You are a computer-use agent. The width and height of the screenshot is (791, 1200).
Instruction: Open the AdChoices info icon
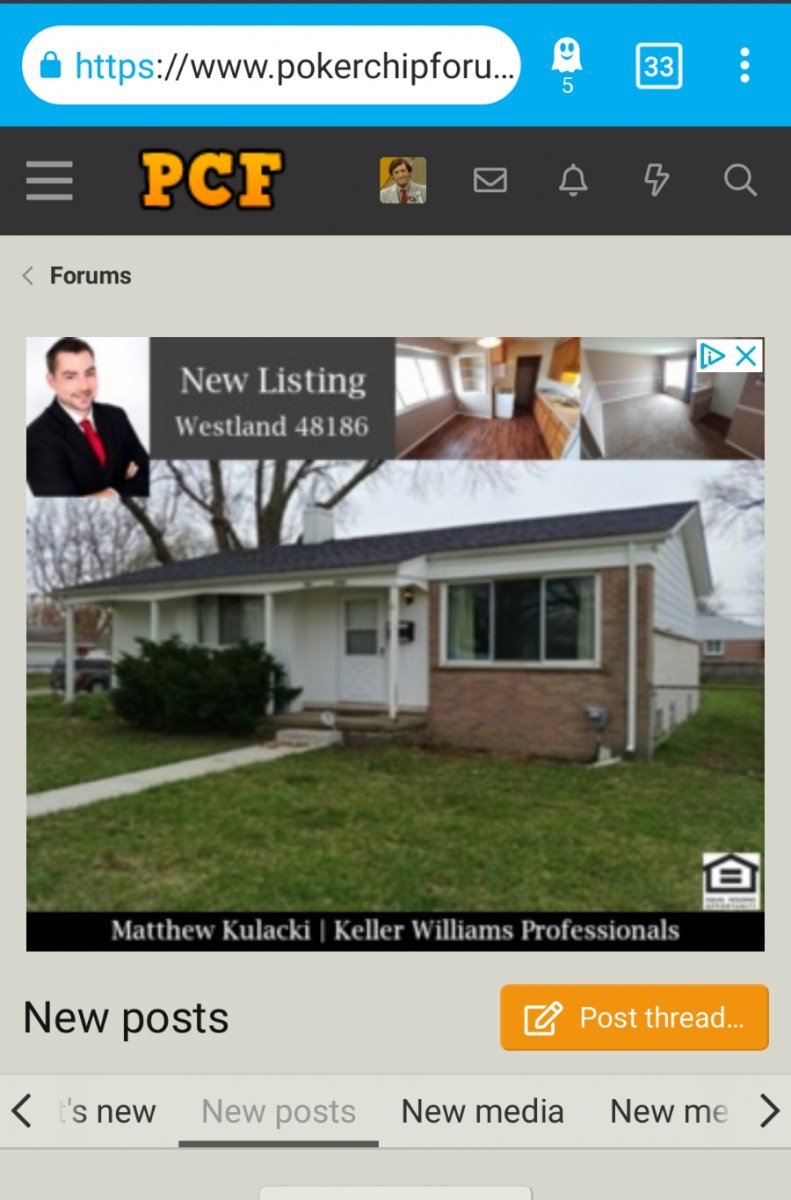(x=712, y=356)
